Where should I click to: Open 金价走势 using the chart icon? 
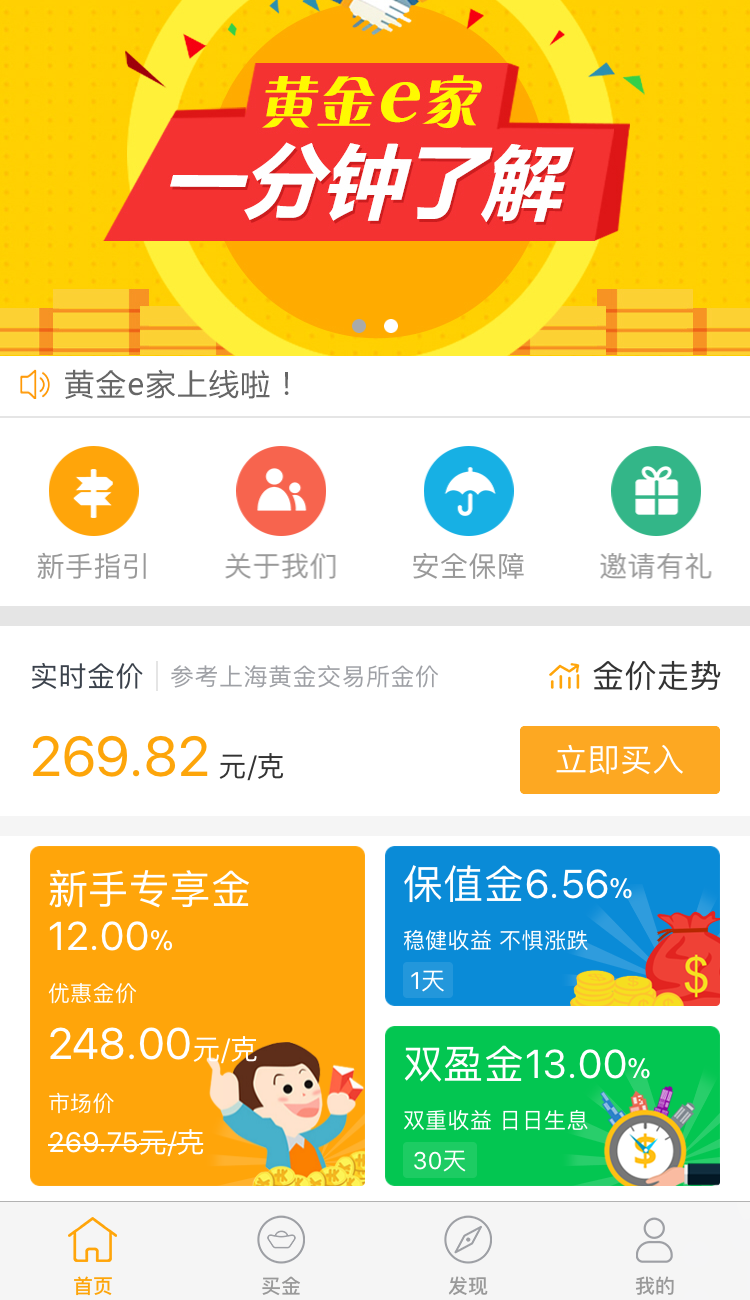[x=565, y=677]
